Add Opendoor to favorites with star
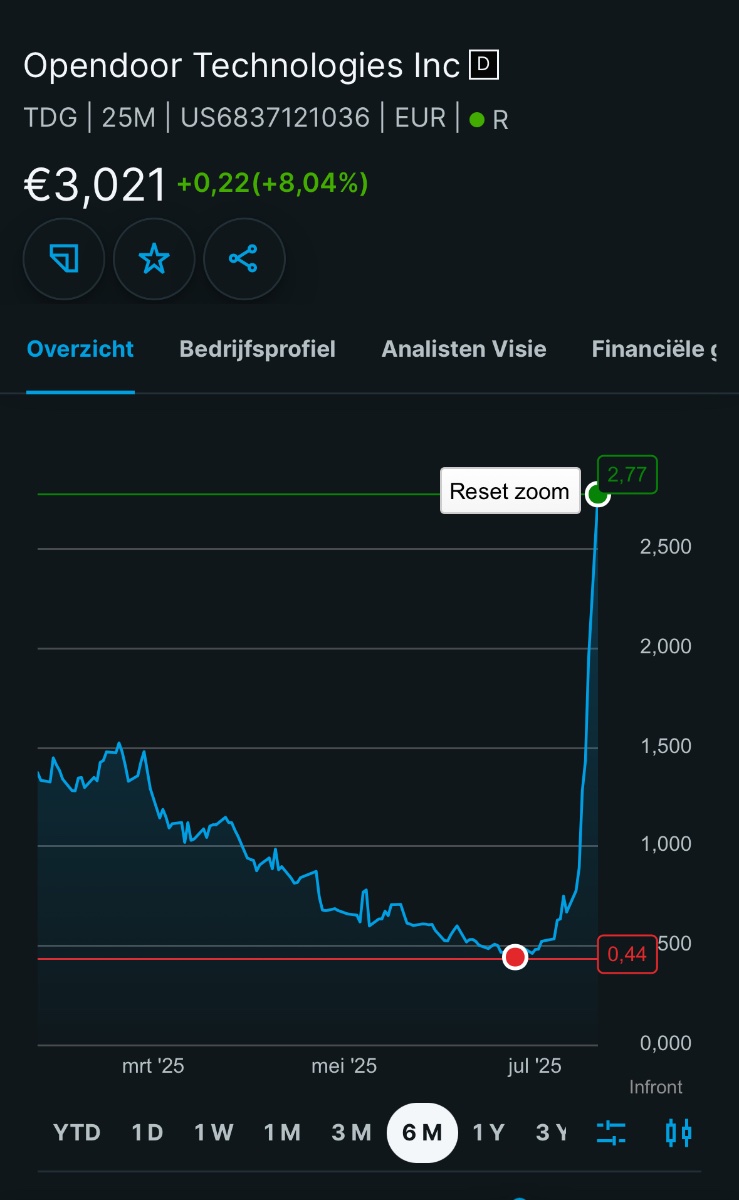Image resolution: width=739 pixels, height=1200 pixels. [154, 260]
